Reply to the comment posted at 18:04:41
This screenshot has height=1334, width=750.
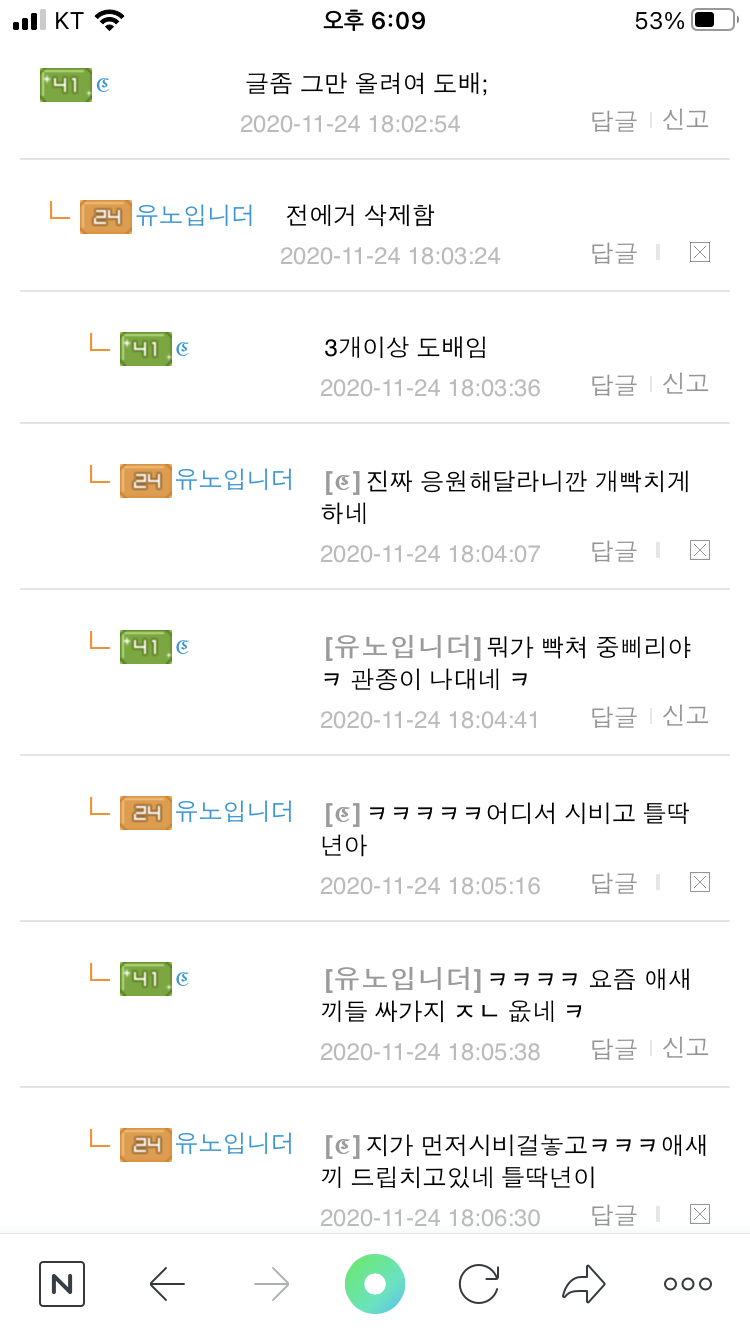pyautogui.click(x=613, y=717)
